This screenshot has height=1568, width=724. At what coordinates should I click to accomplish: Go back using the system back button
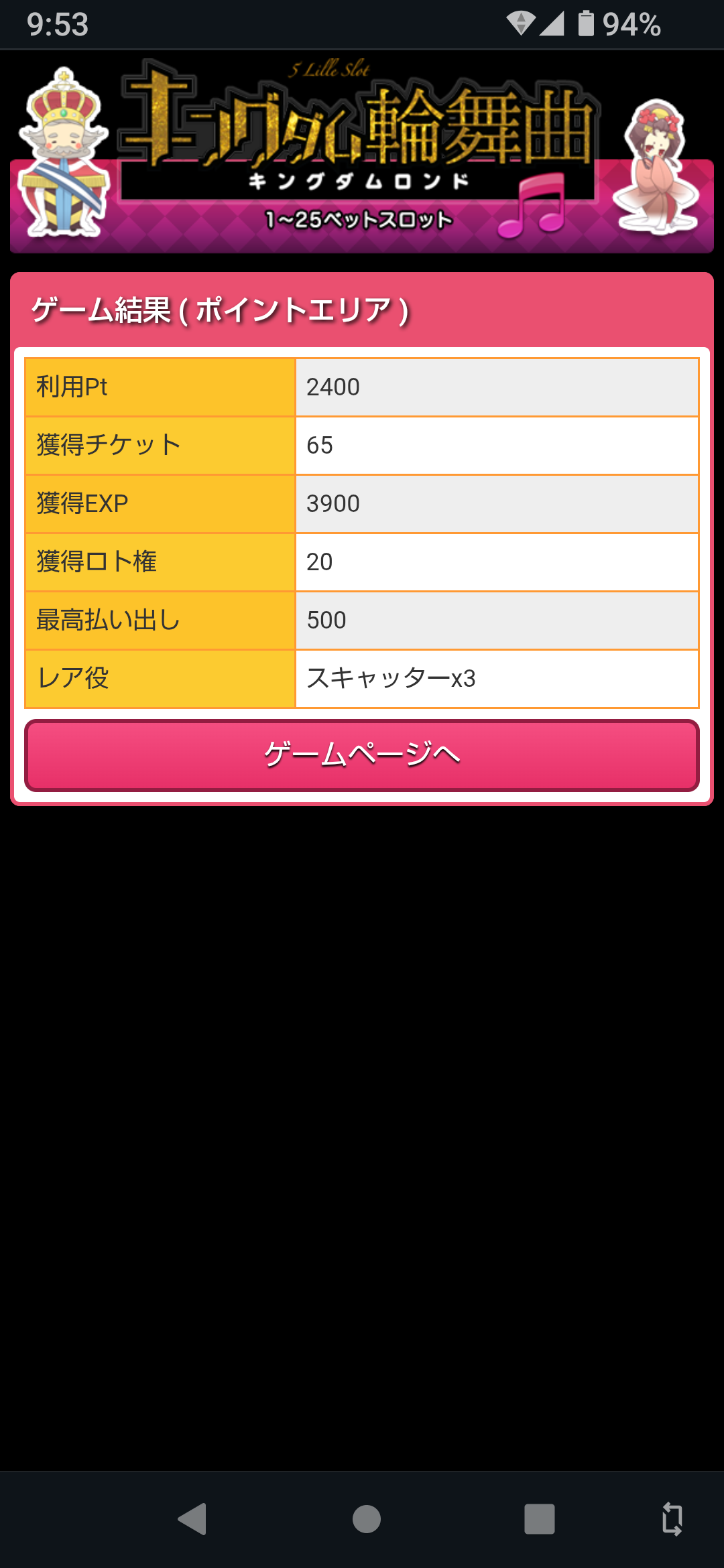(x=192, y=1518)
